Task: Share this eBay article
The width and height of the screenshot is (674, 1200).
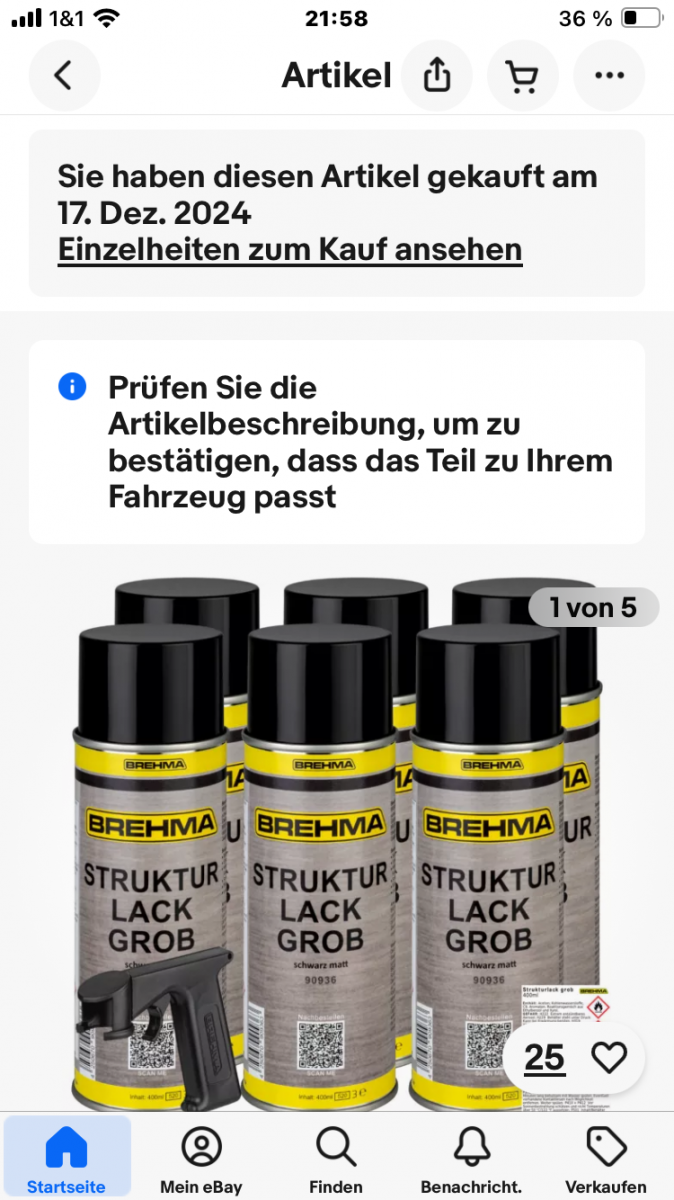Action: pos(437,76)
